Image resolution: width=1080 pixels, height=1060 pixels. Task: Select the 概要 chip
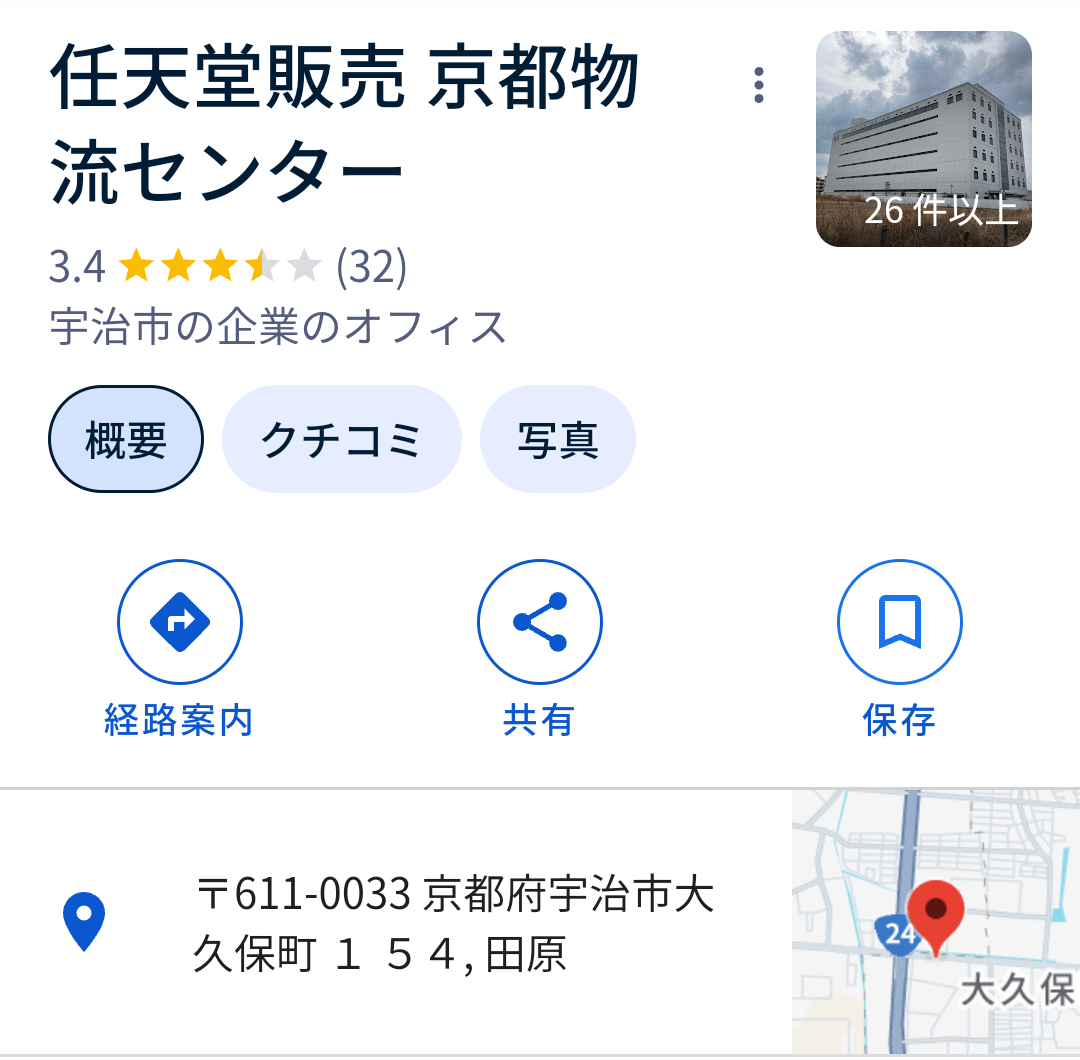(126, 440)
